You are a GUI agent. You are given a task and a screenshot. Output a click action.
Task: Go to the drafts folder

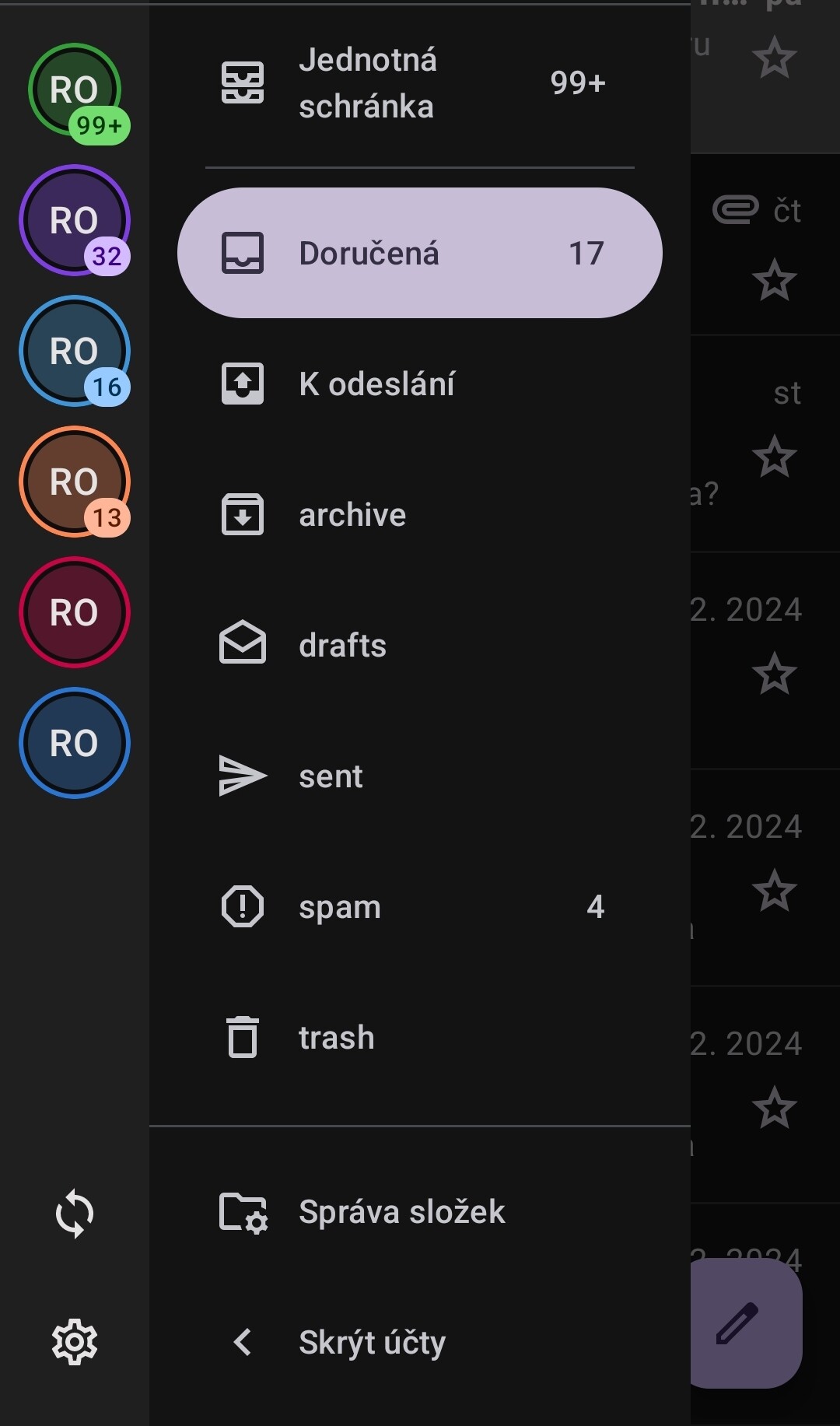pyautogui.click(x=420, y=645)
